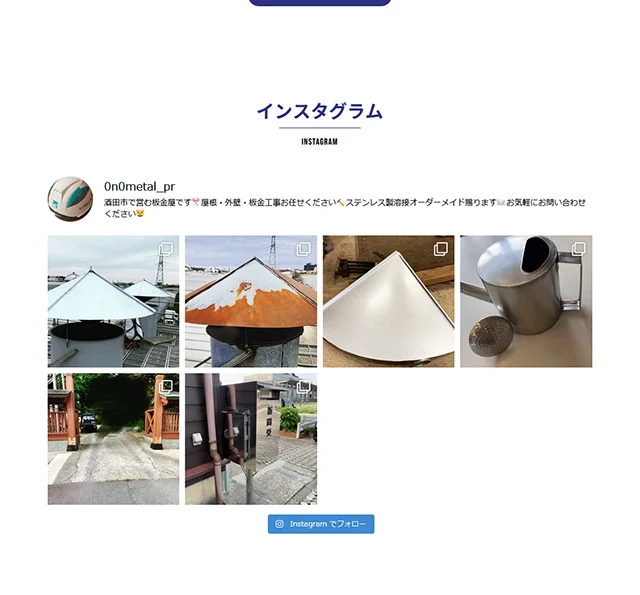Open the white metal cone closeup post
This screenshot has width=640, height=595.
388,301
